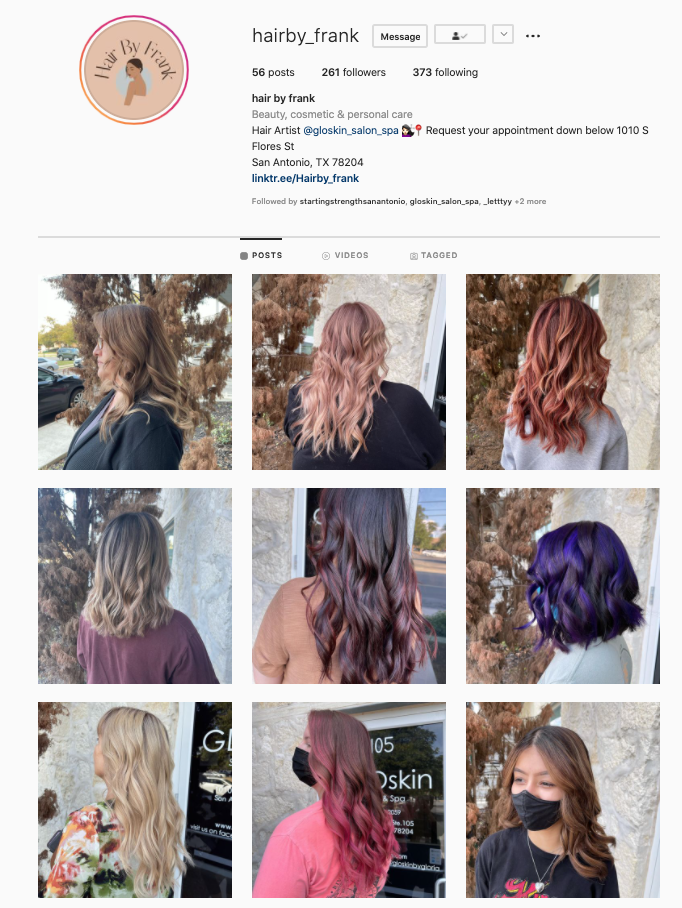682x908 pixels.
Task: Open the dark burgundy long hair post
Action: (x=348, y=586)
